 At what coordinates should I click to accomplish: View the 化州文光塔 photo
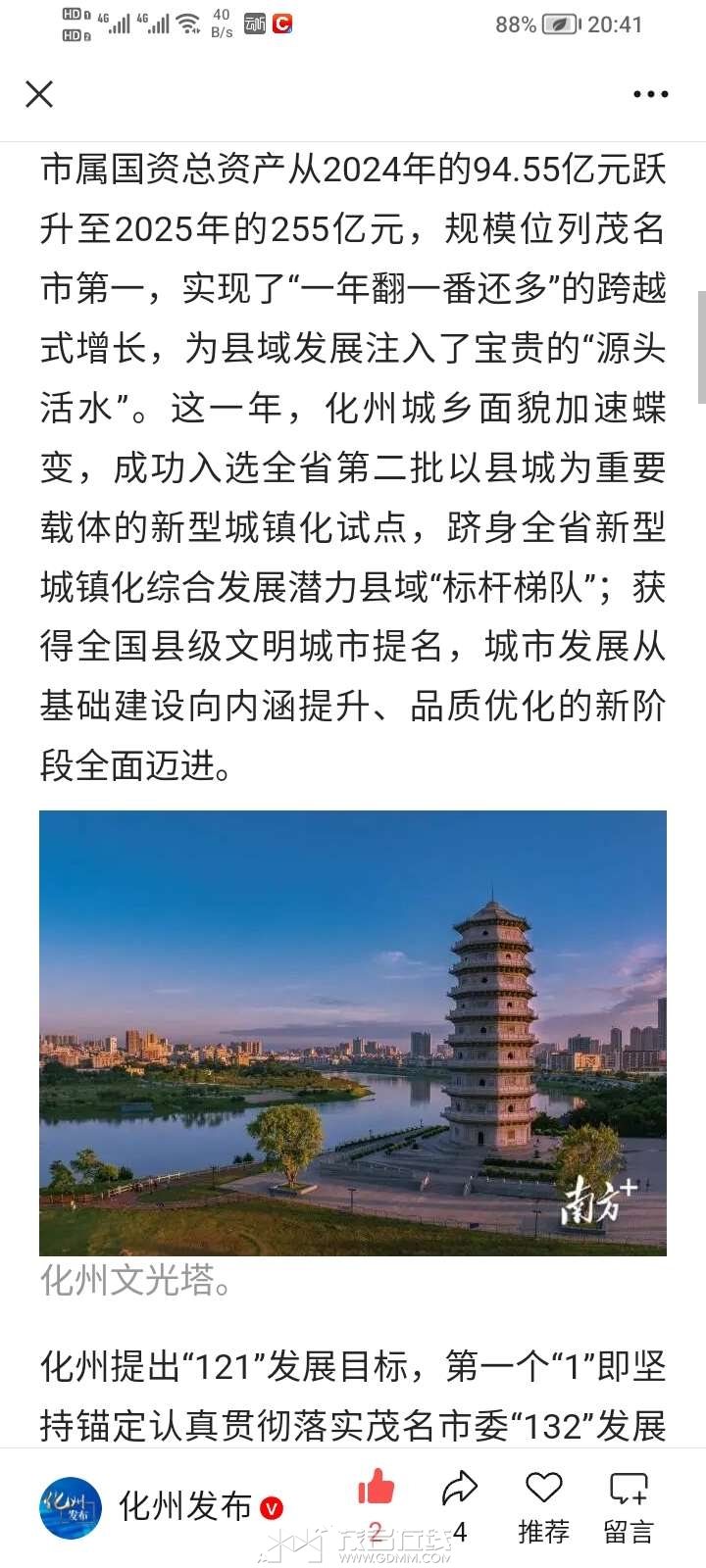[353, 1033]
